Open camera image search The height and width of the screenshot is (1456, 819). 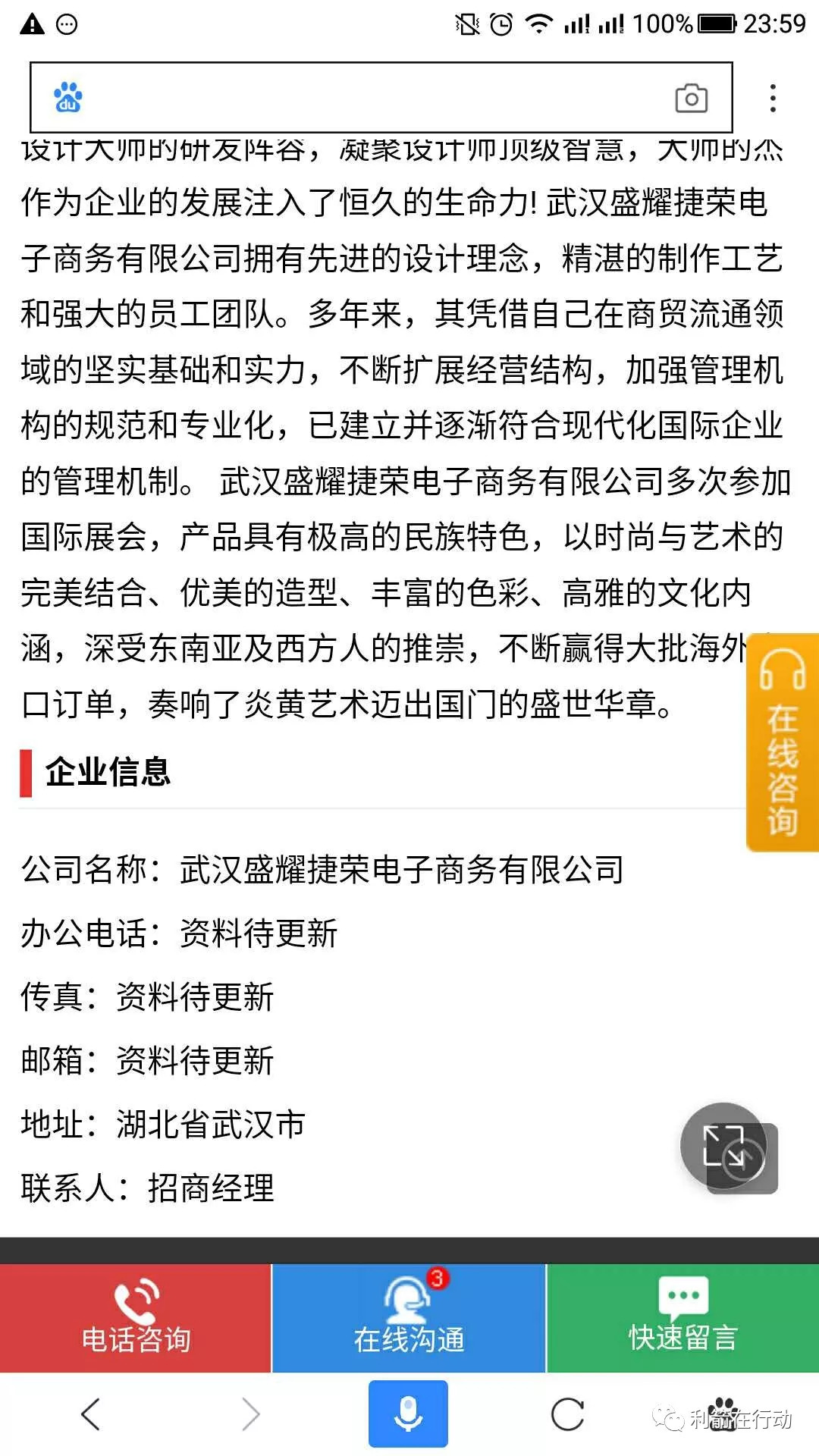click(691, 99)
